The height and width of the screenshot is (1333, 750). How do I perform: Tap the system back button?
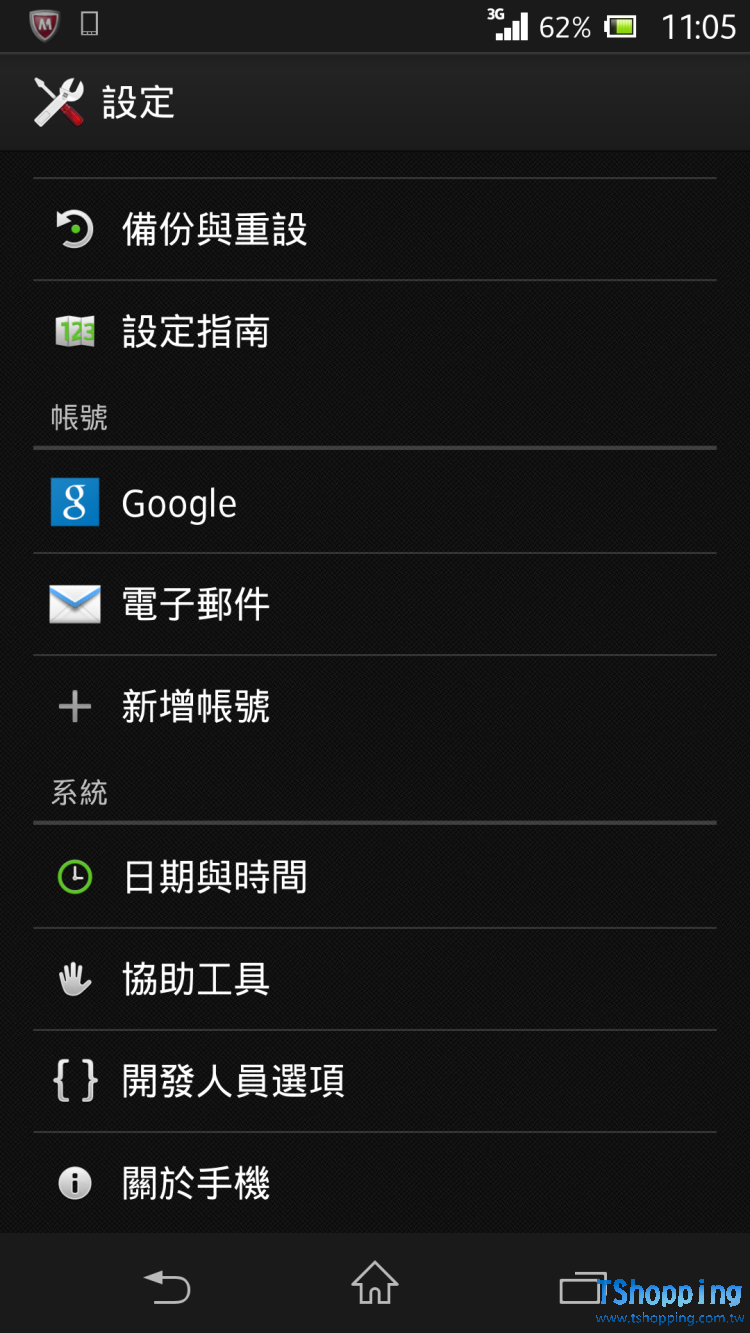click(167, 1285)
